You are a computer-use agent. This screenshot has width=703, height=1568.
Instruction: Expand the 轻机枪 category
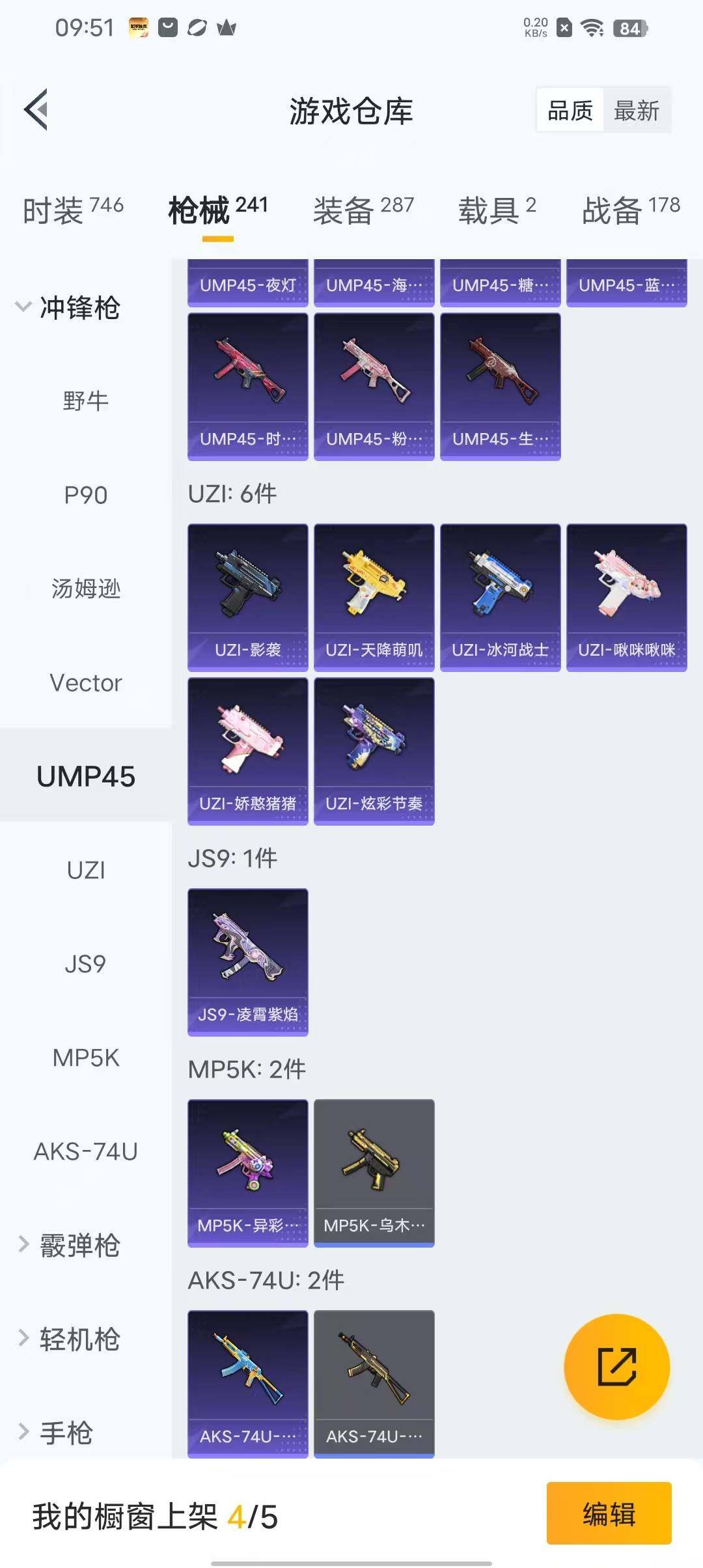coord(69,1339)
